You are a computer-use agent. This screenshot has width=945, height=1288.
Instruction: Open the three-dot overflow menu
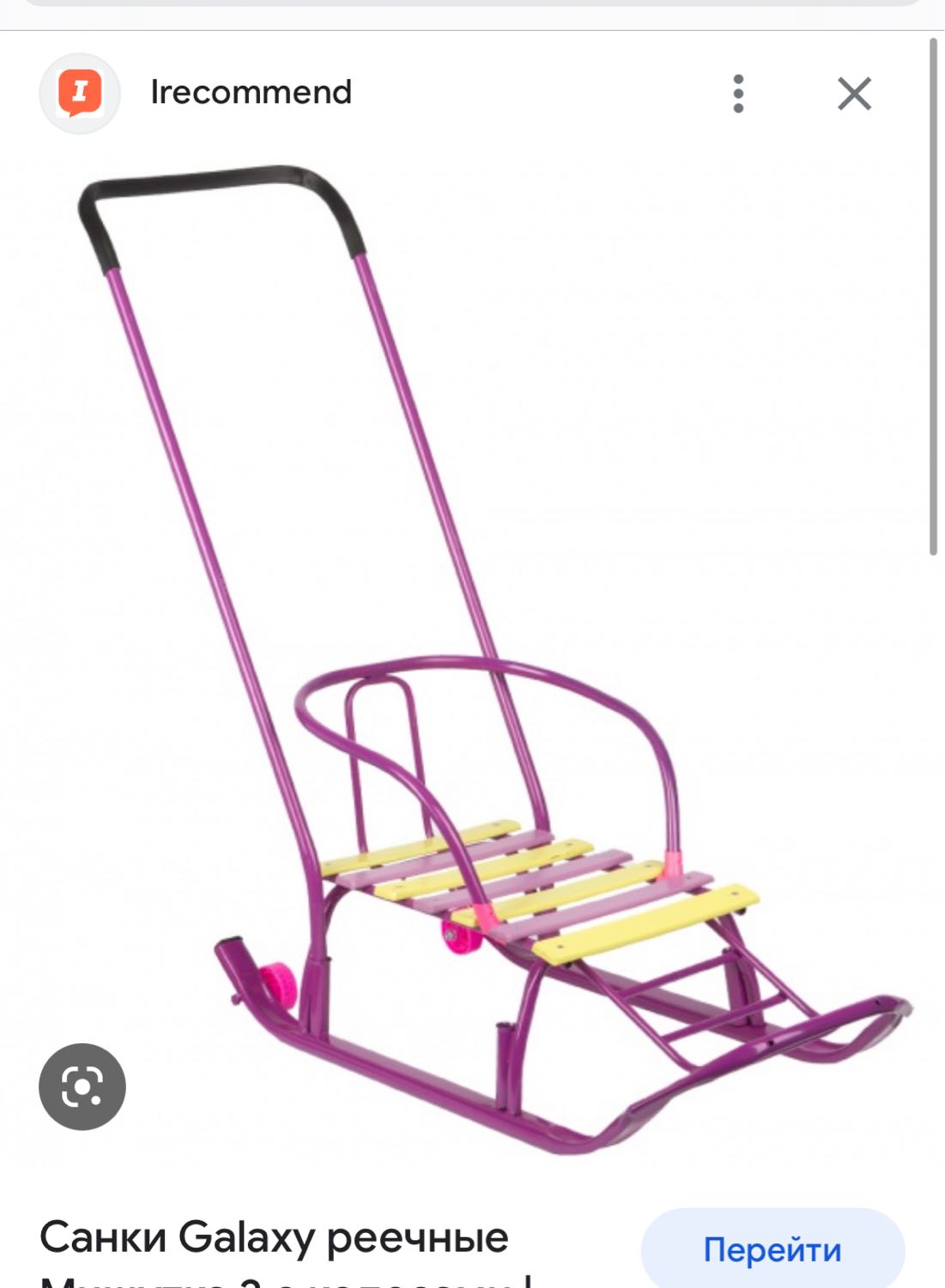[x=738, y=94]
